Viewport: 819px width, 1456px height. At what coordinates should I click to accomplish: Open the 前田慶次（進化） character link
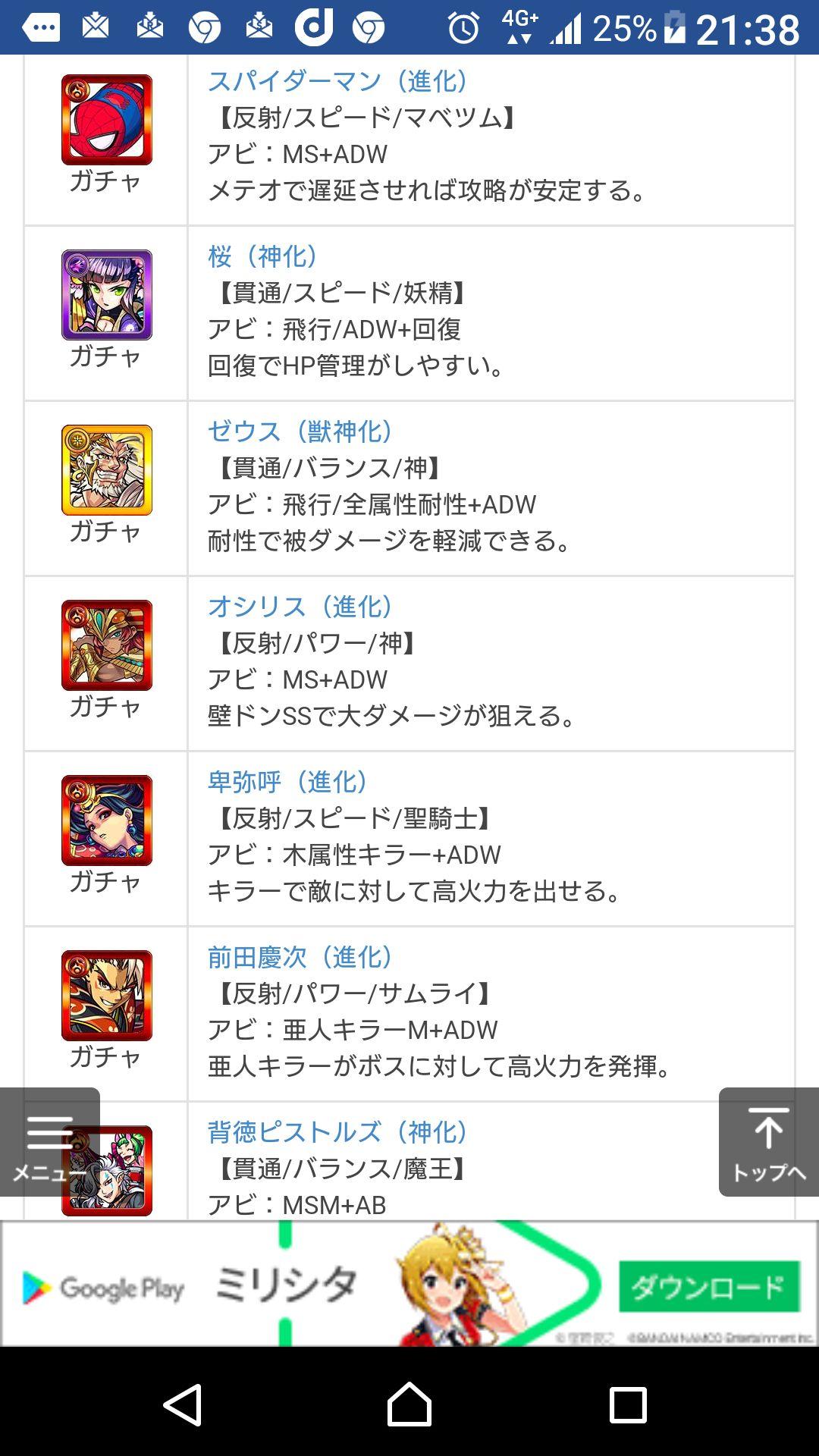point(300,957)
